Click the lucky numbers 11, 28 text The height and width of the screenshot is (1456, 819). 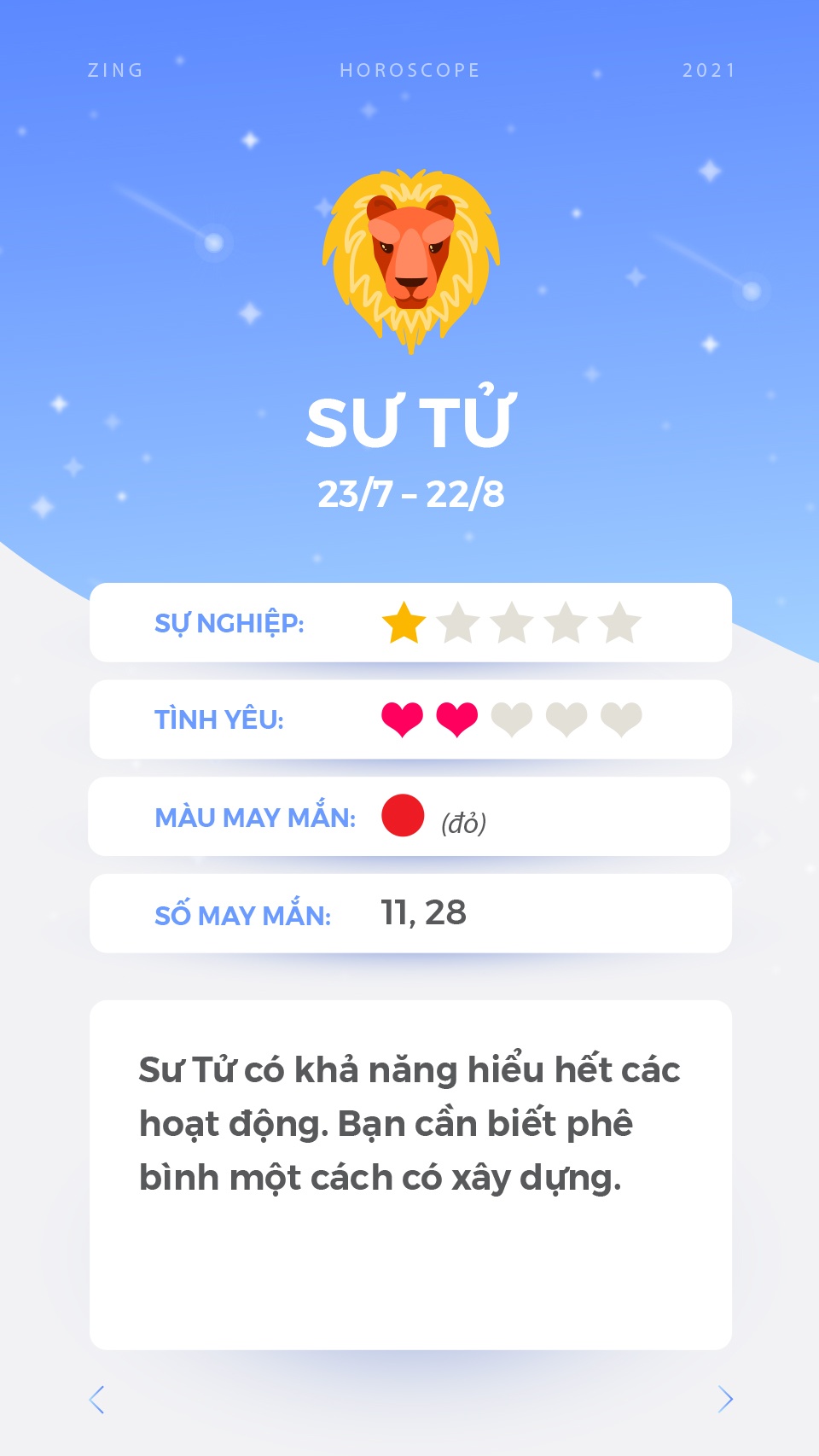click(x=424, y=912)
